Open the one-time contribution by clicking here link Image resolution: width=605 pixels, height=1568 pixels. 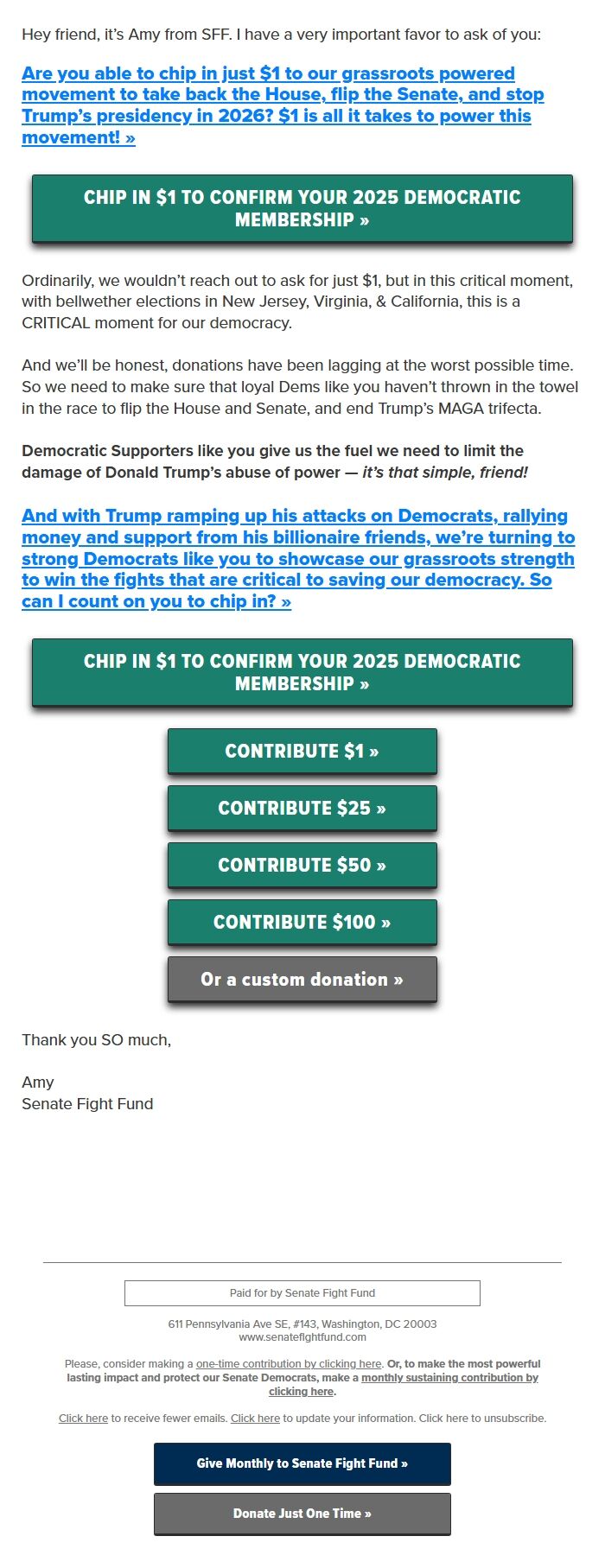[x=289, y=1363]
